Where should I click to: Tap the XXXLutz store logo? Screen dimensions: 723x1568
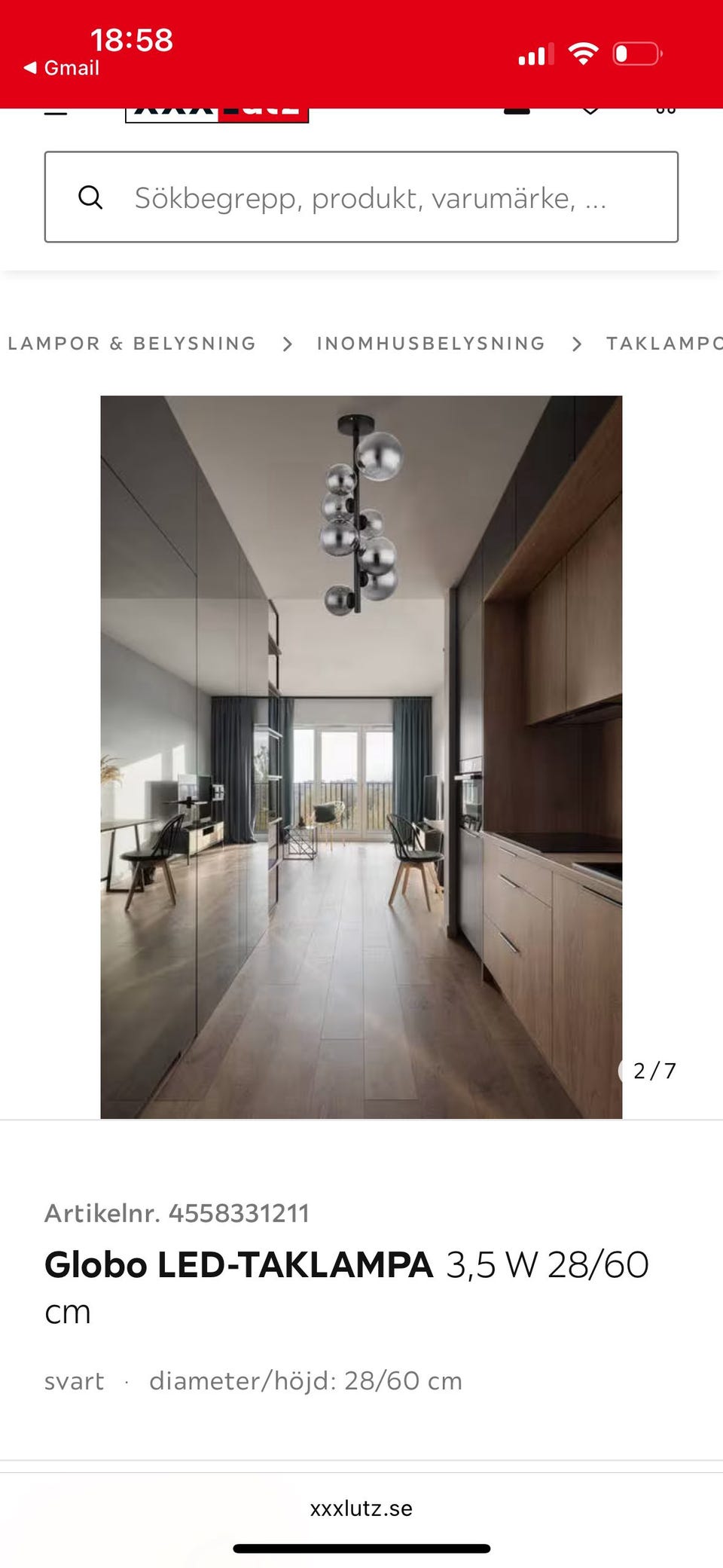point(216,112)
